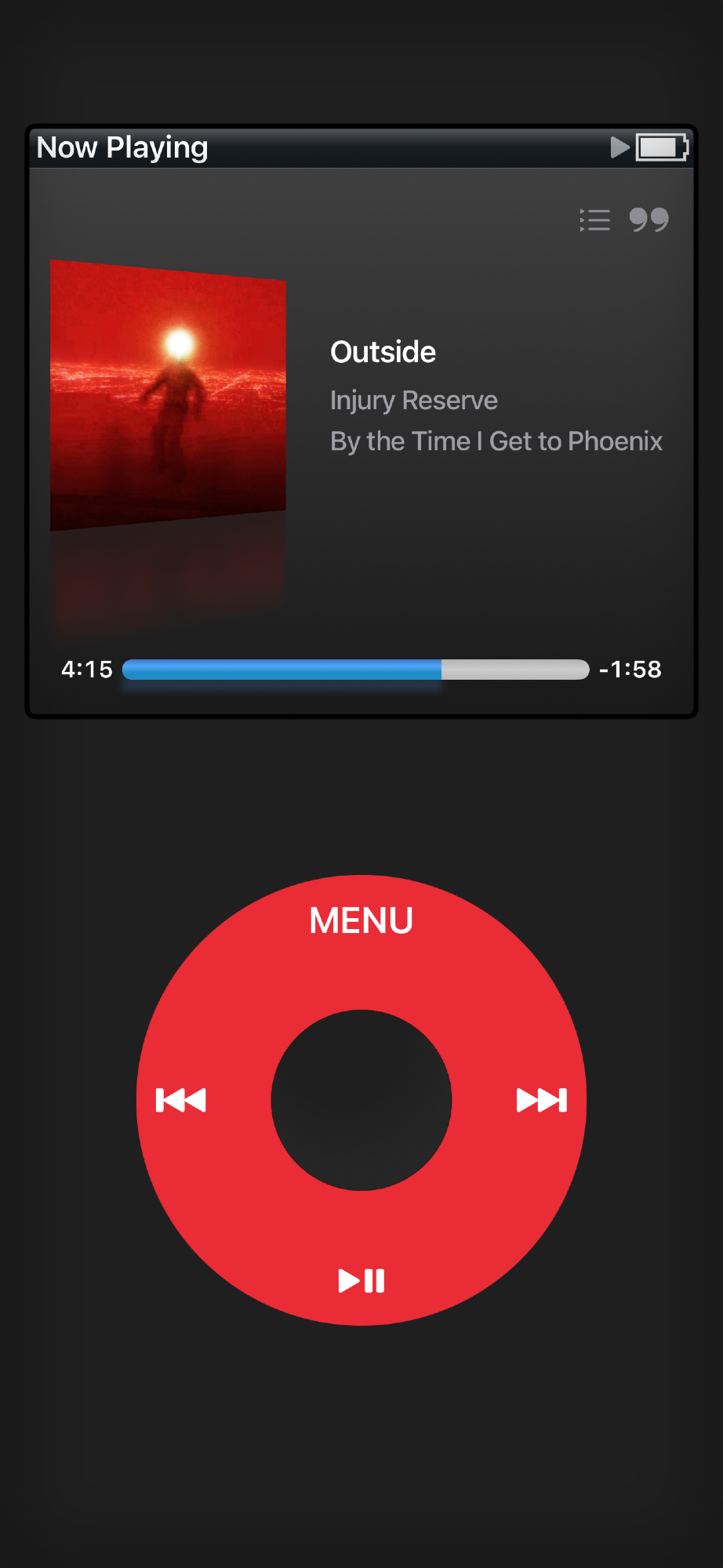Open the Outside album artwork

point(168,395)
